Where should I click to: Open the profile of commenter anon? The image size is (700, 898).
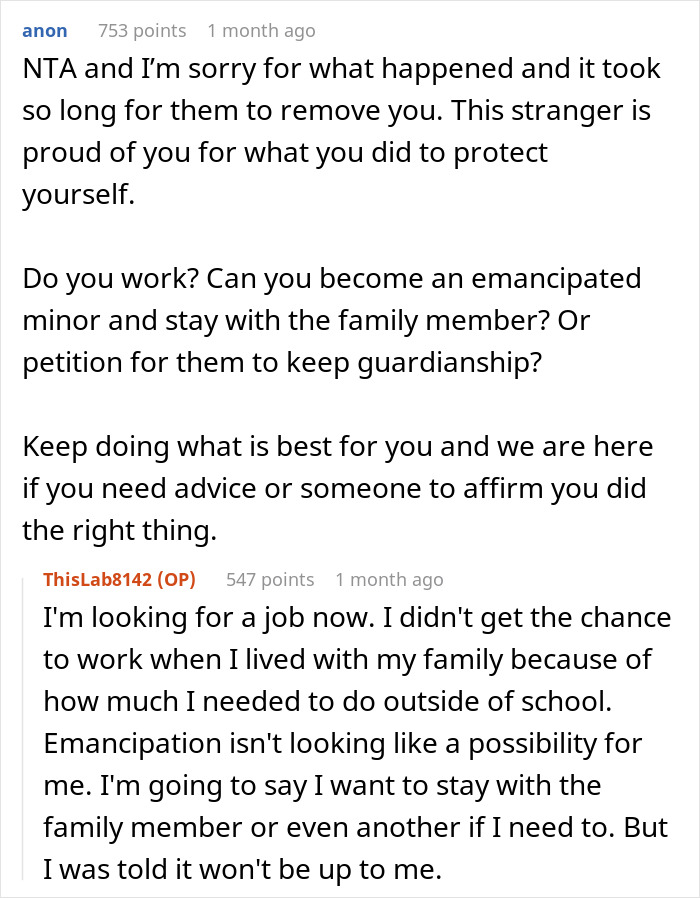pos(45,31)
